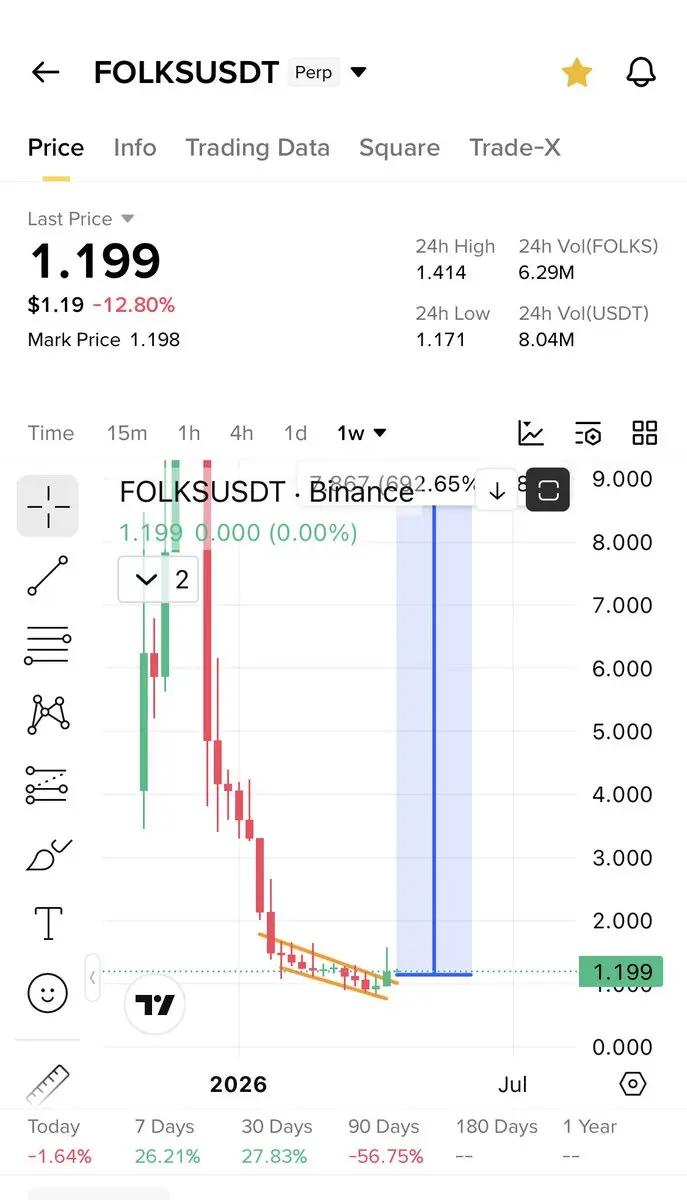Switch to the Trading Data tab

[257, 148]
